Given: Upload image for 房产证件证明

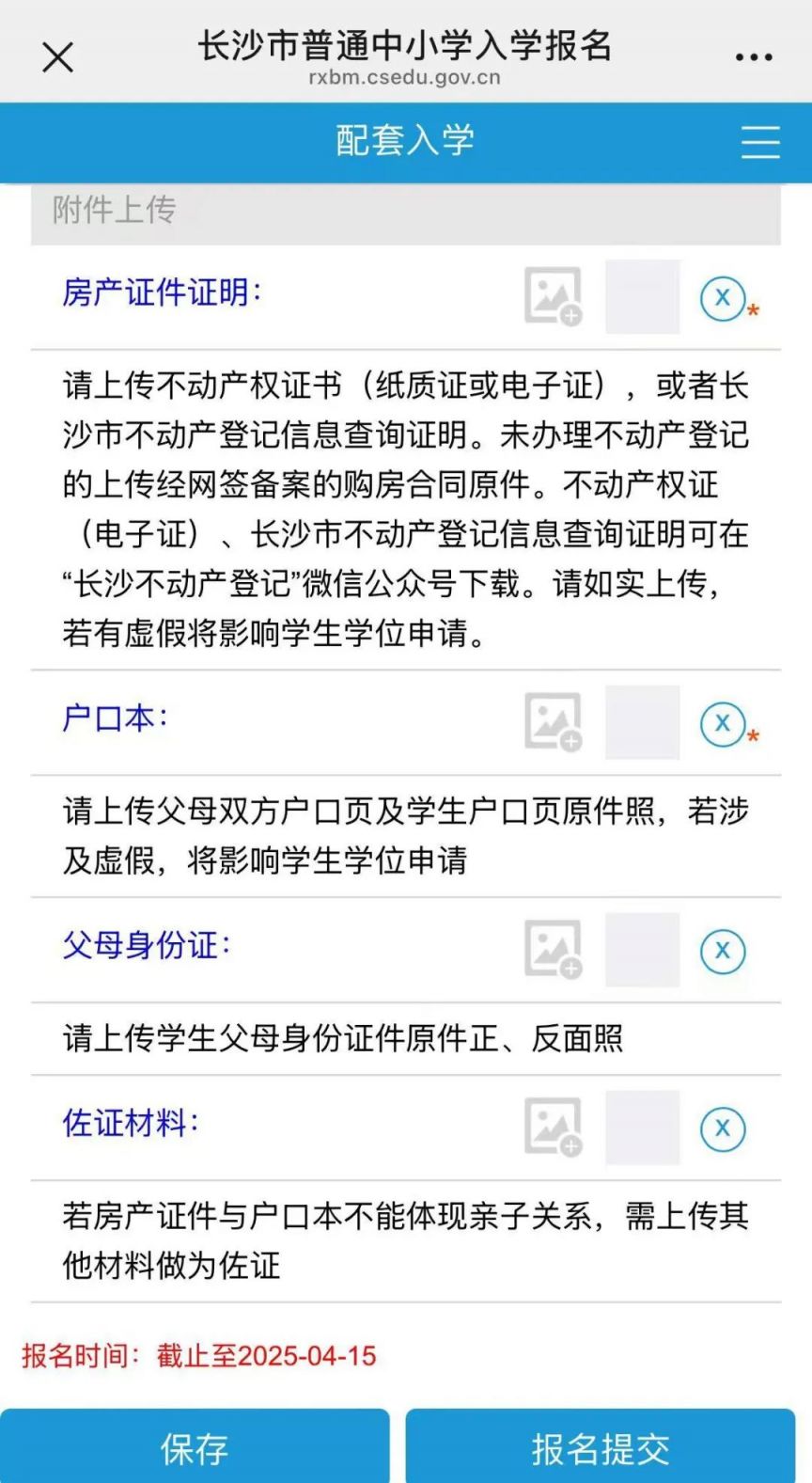Looking at the screenshot, I should pyautogui.click(x=553, y=296).
